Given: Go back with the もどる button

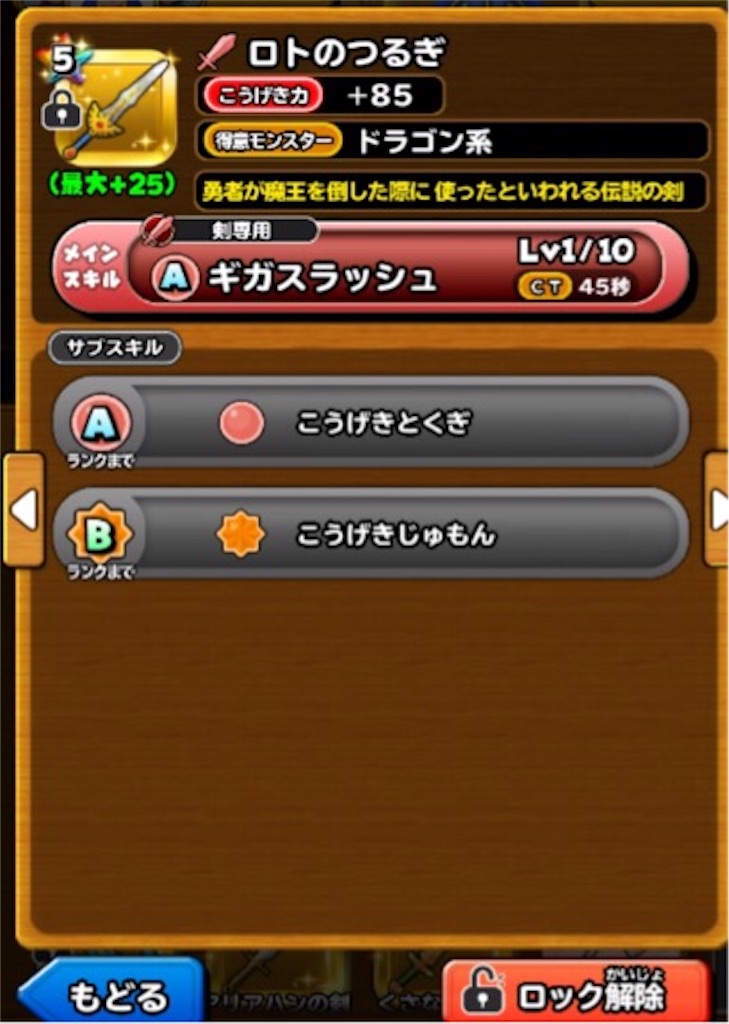Looking at the screenshot, I should click(x=112, y=994).
